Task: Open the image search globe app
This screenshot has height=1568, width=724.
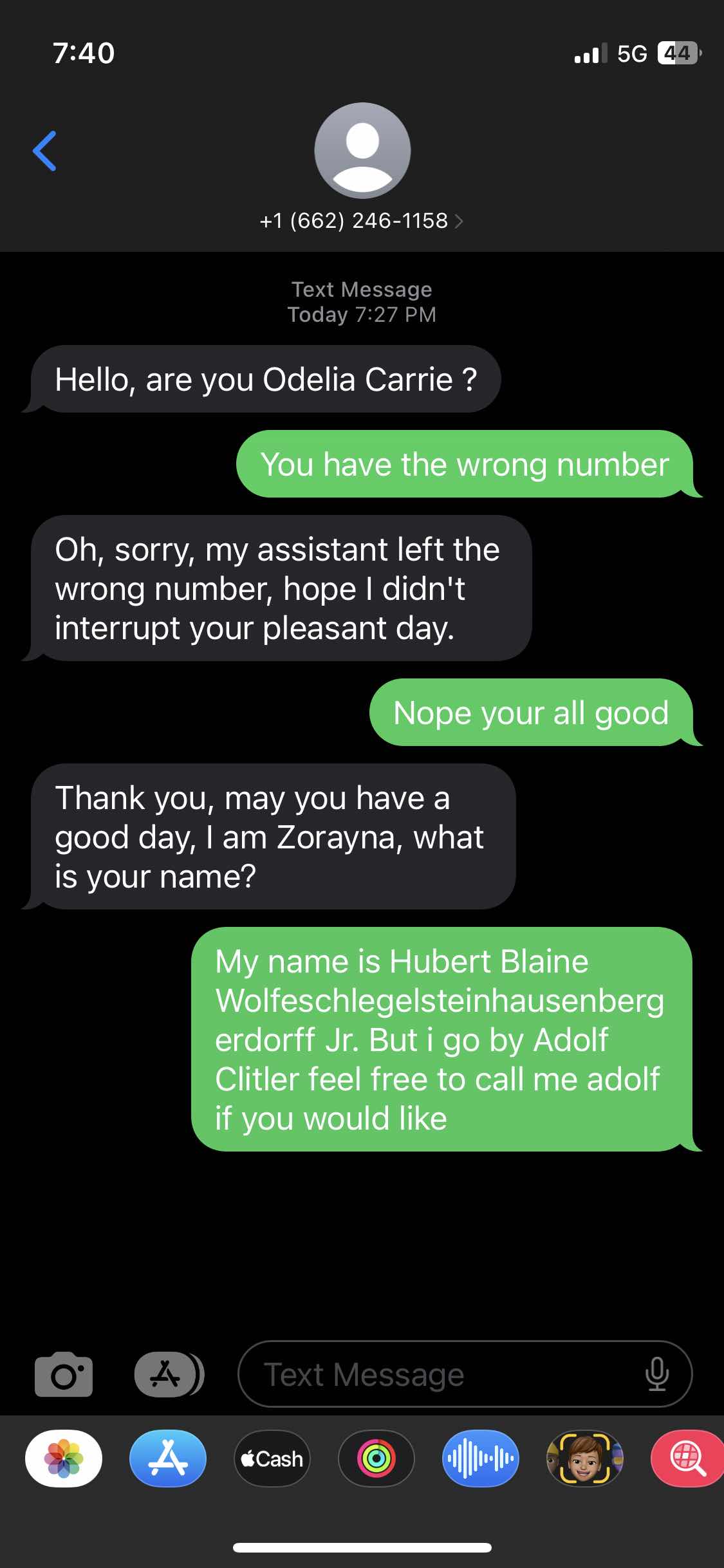Action: tap(687, 1459)
